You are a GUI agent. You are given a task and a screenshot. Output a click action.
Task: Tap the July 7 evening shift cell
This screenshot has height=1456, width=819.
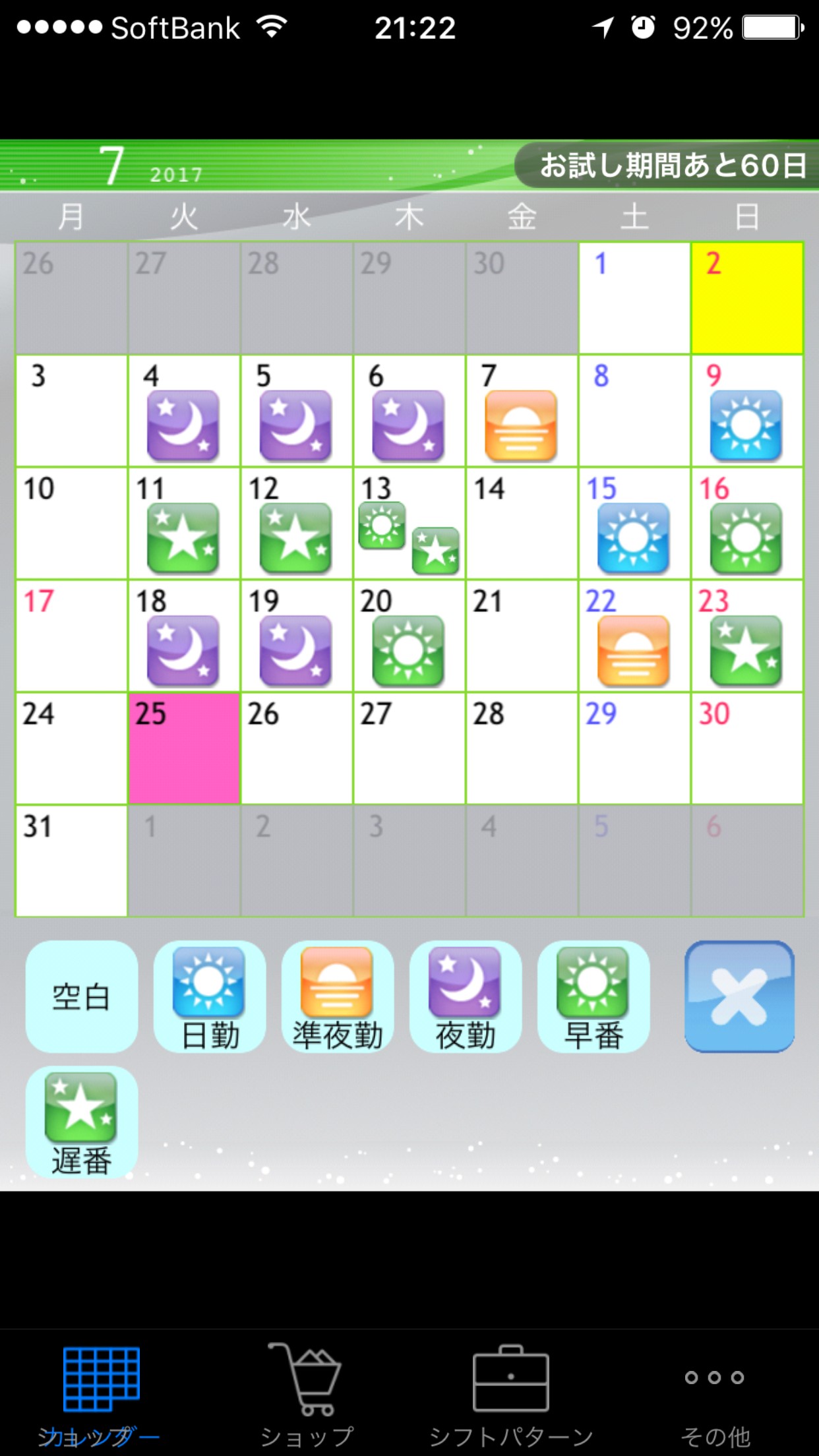click(522, 411)
